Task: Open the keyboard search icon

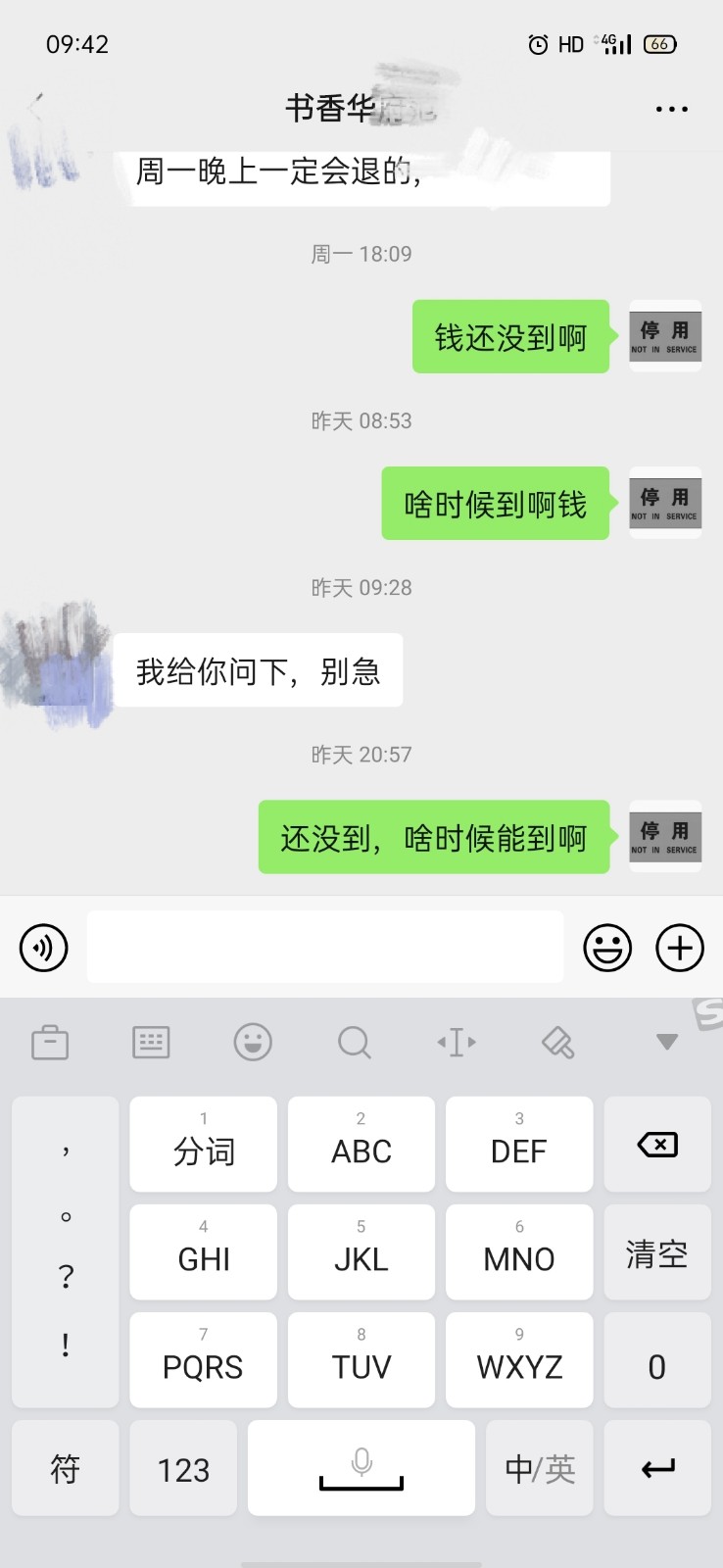Action: [354, 1042]
